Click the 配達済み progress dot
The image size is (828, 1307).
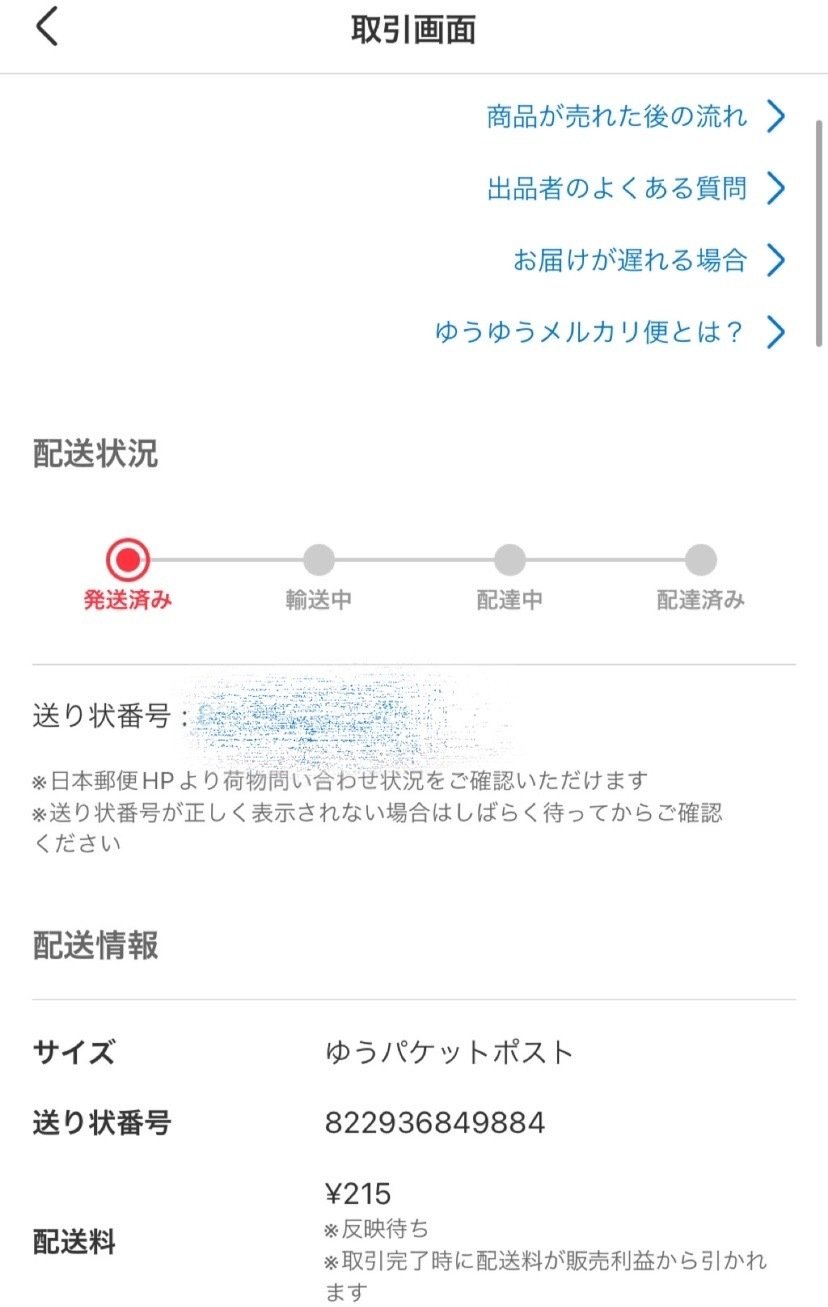coord(699,562)
